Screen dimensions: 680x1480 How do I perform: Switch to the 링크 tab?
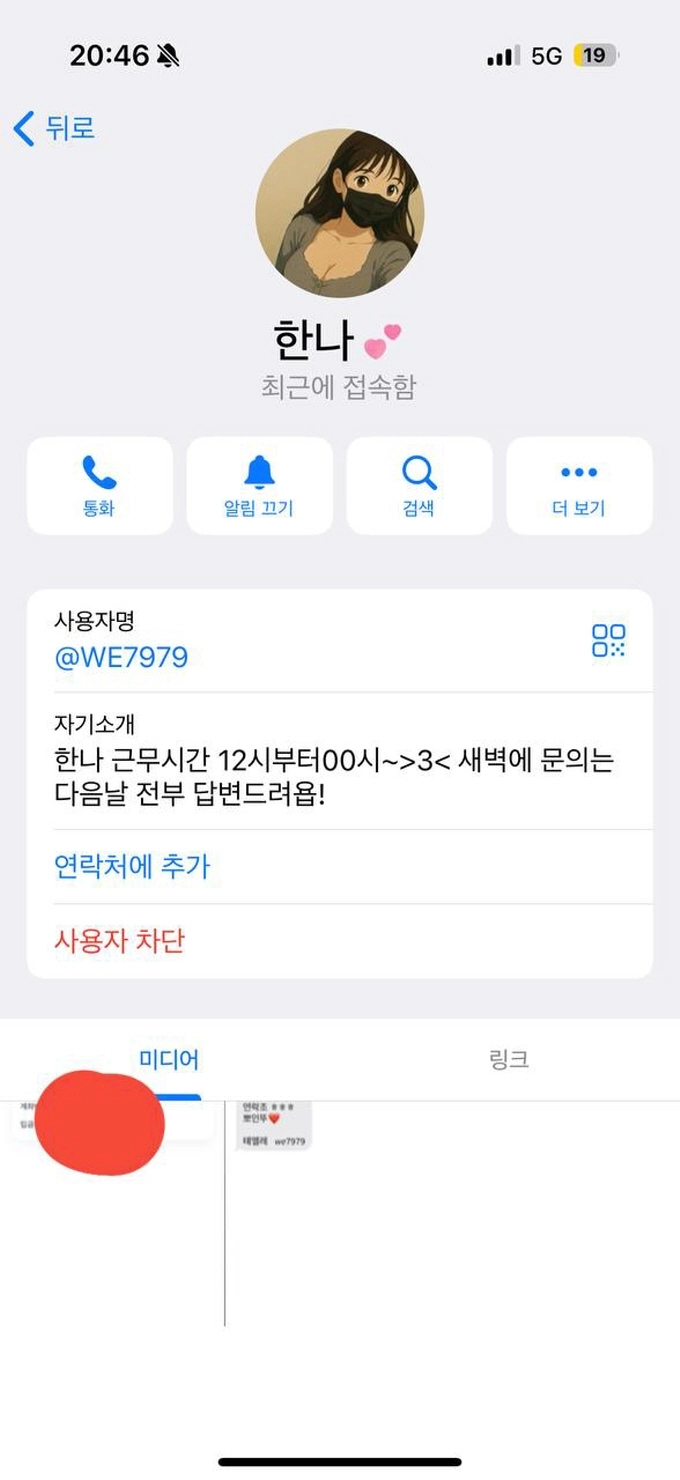pyautogui.click(x=509, y=1060)
